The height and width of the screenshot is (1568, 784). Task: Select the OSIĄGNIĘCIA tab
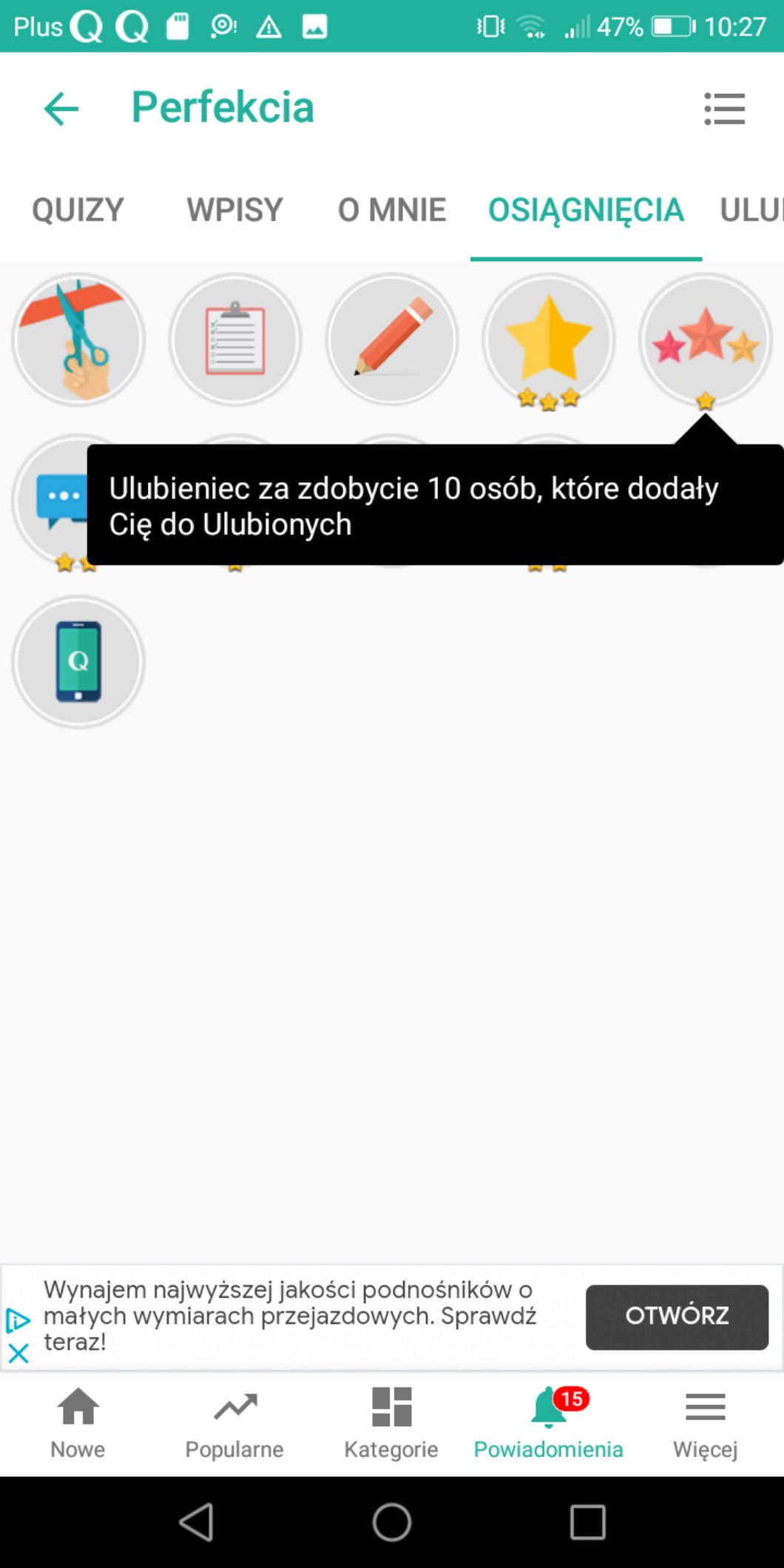[586, 210]
